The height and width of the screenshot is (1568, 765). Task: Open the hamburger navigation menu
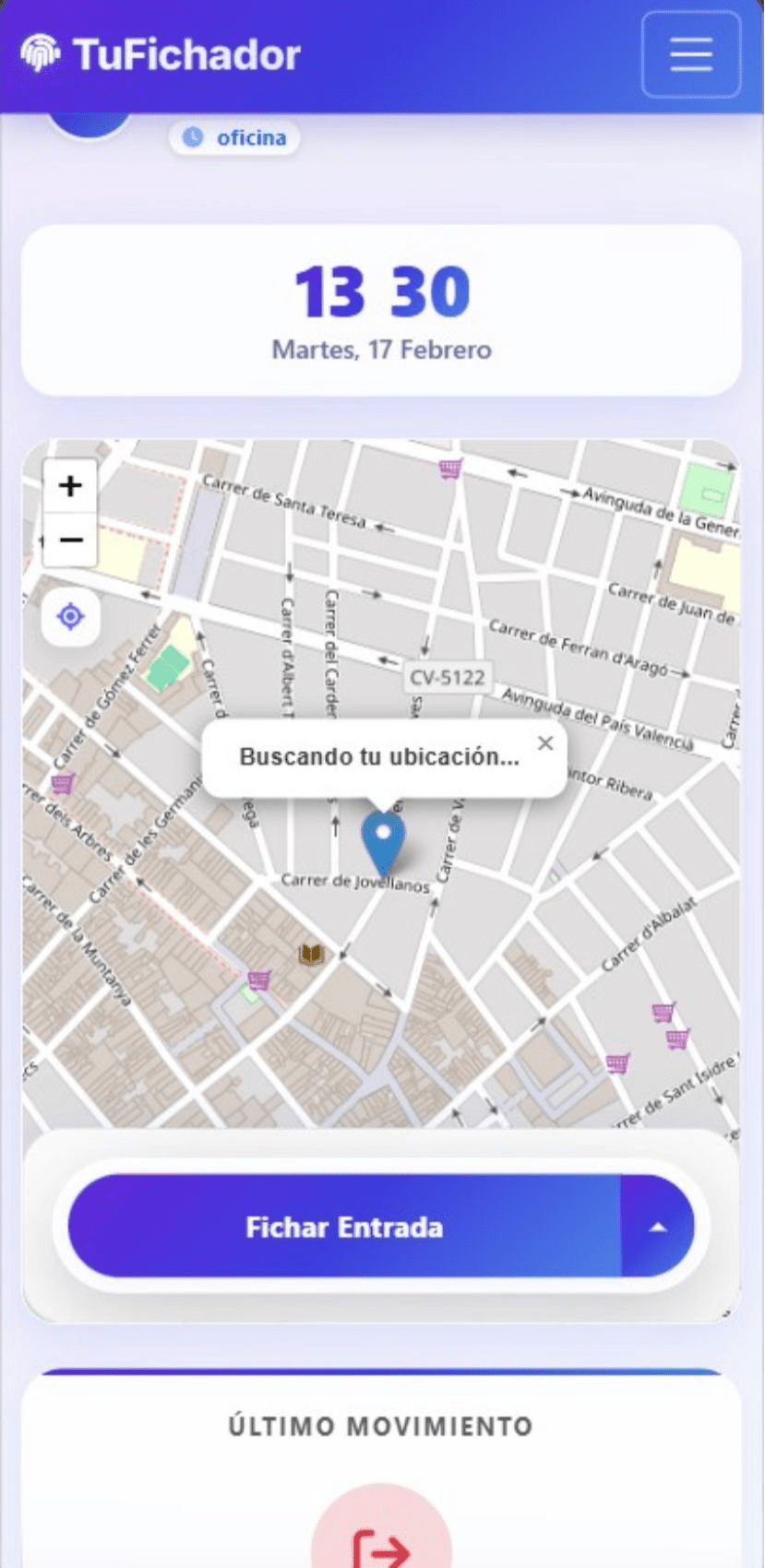(x=690, y=55)
